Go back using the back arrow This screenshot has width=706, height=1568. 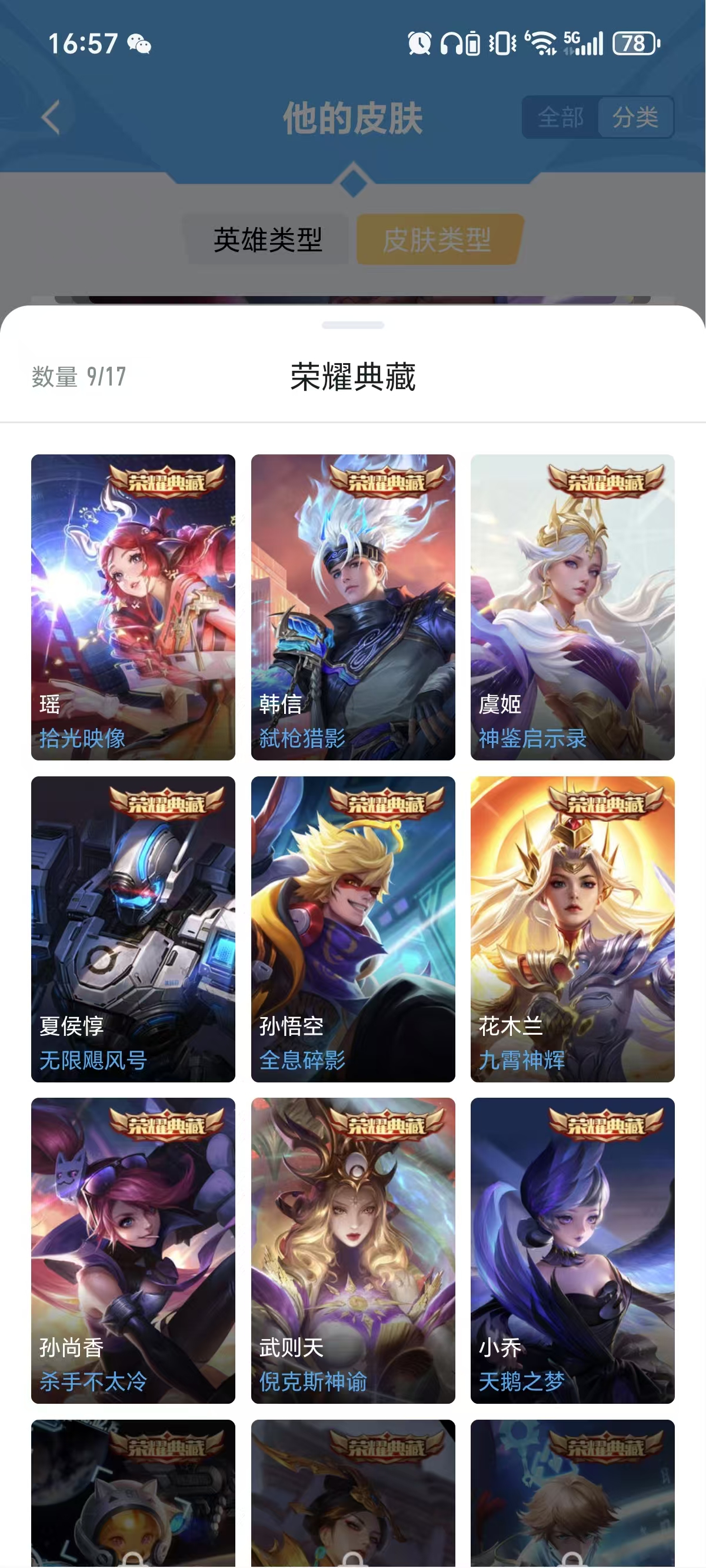click(51, 117)
